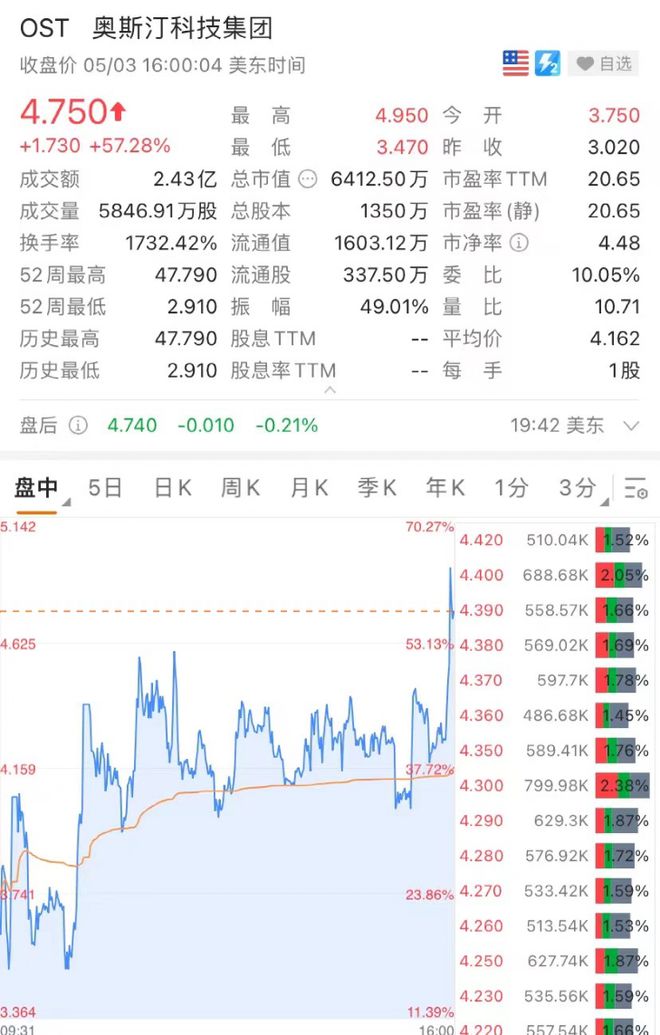
Task: Tap the info icon beside 市净率
Action: tap(519, 243)
